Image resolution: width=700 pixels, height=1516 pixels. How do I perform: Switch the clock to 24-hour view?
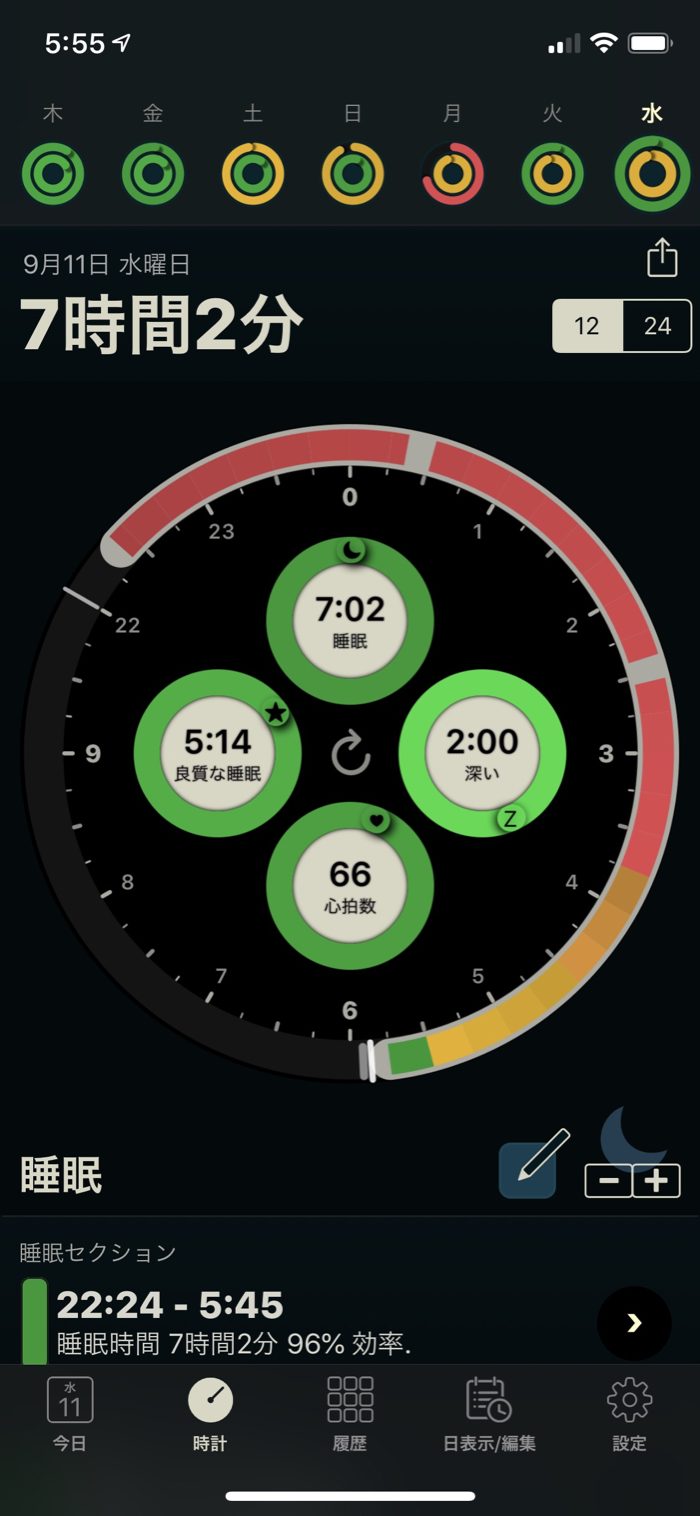(x=657, y=326)
